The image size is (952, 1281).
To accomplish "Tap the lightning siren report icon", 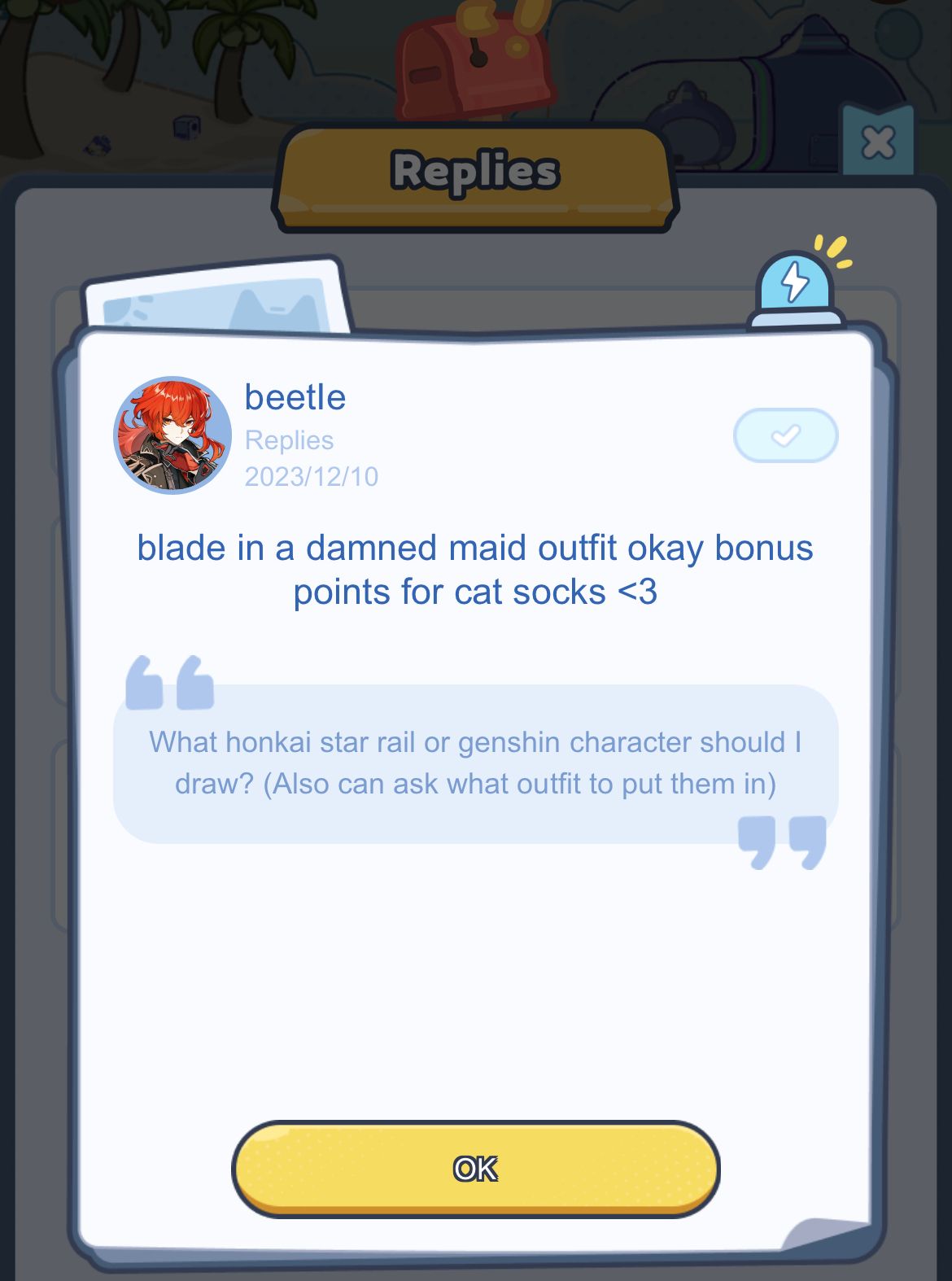I will 796,286.
